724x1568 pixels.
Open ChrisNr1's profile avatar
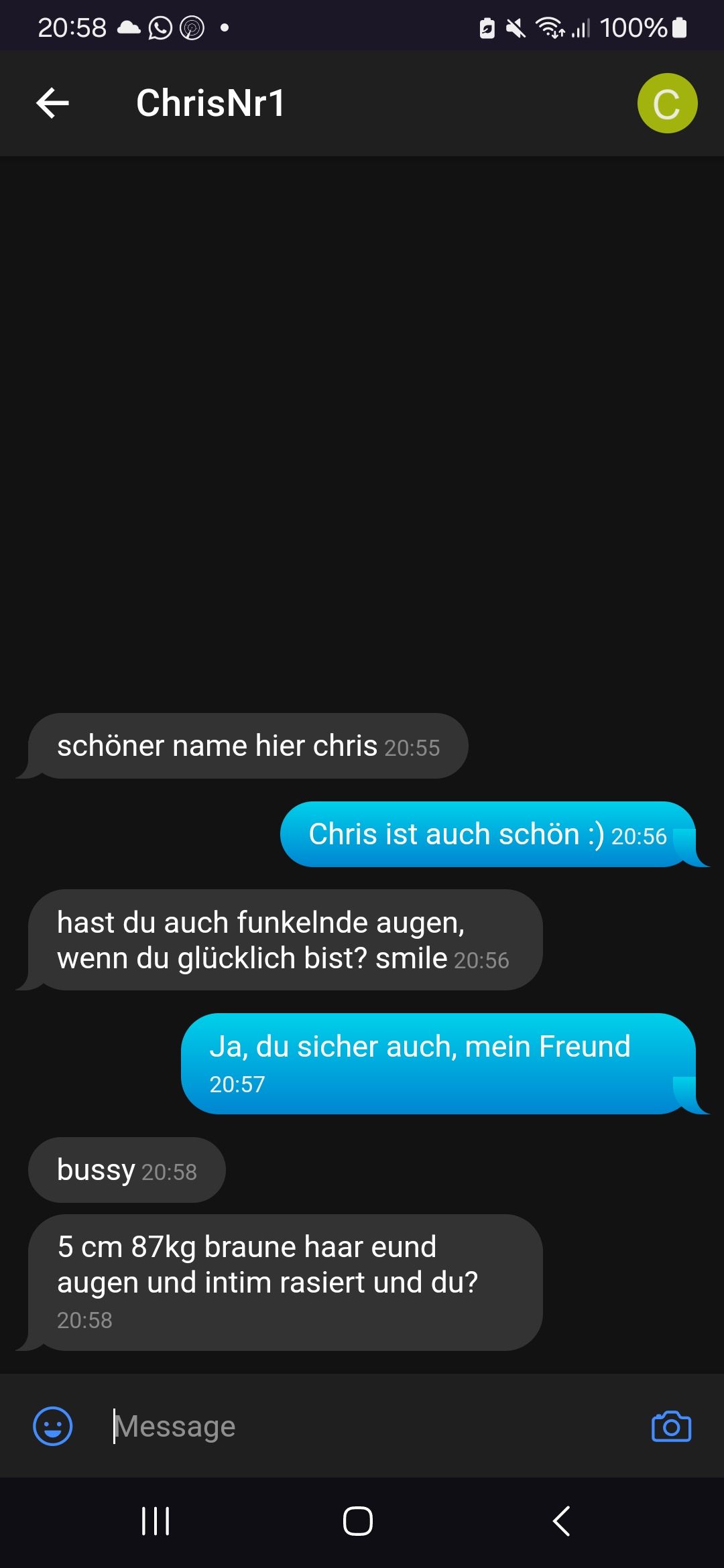pos(667,103)
